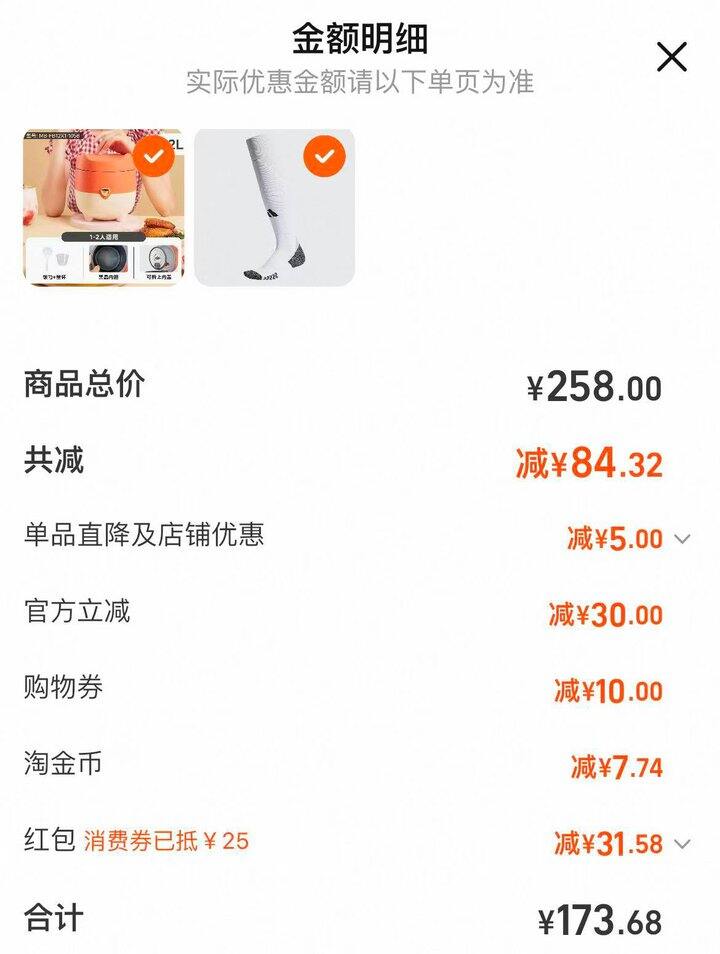Close the 金额明细 panel
The height and width of the screenshot is (954, 720).
coord(671,57)
